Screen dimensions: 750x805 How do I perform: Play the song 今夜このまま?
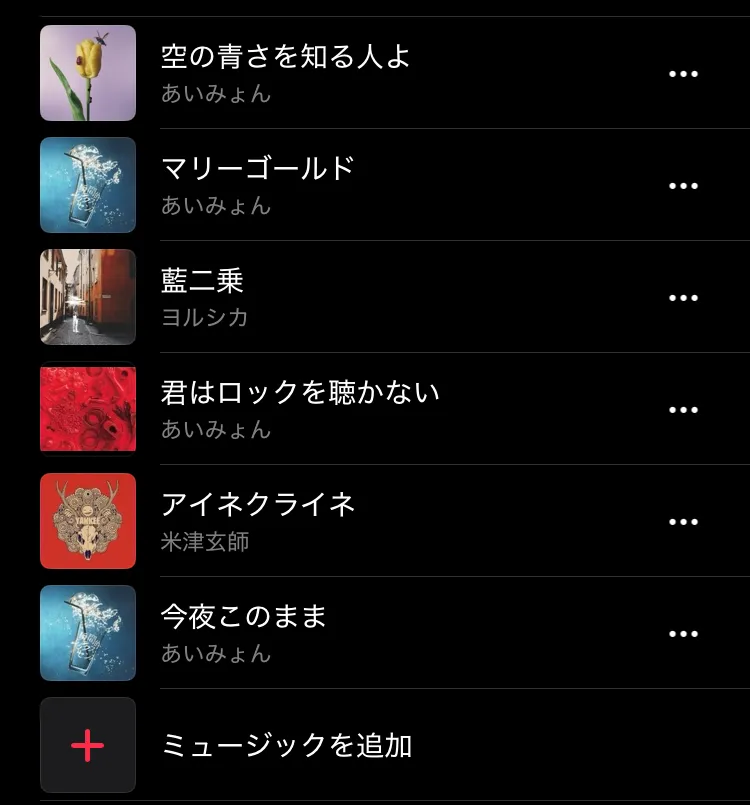coord(244,618)
